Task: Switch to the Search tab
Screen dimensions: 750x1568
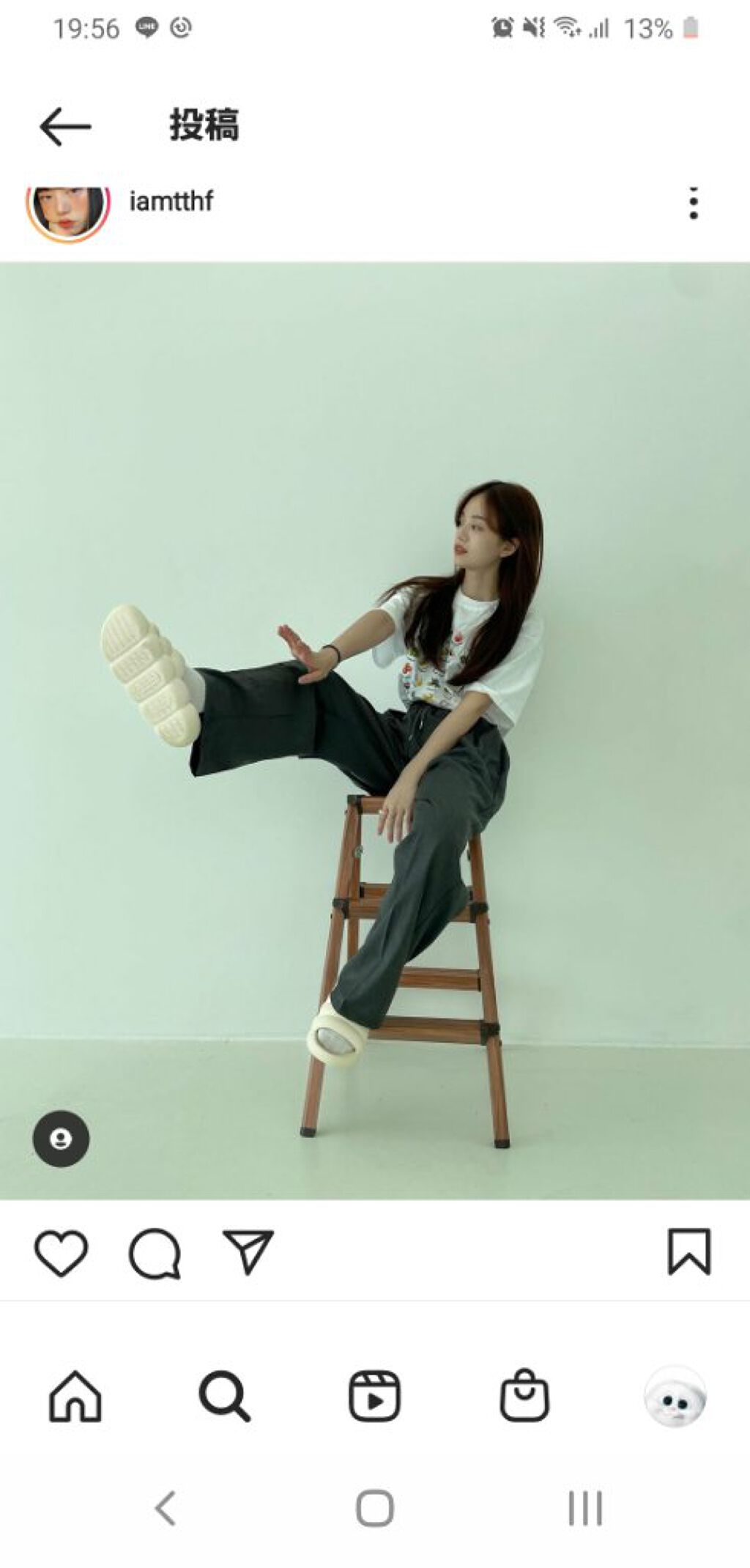Action: 225,1397
